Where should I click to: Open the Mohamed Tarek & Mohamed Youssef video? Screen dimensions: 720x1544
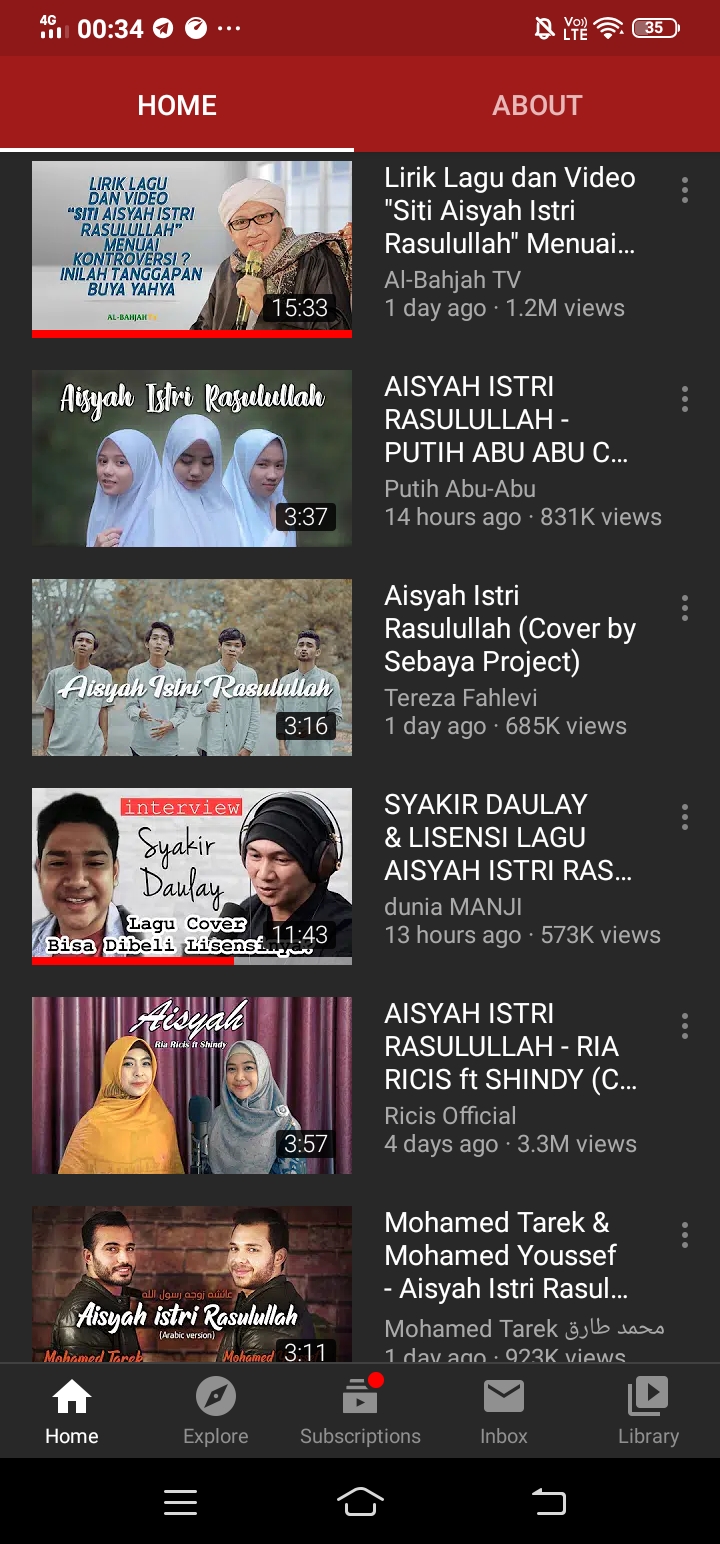192,1285
